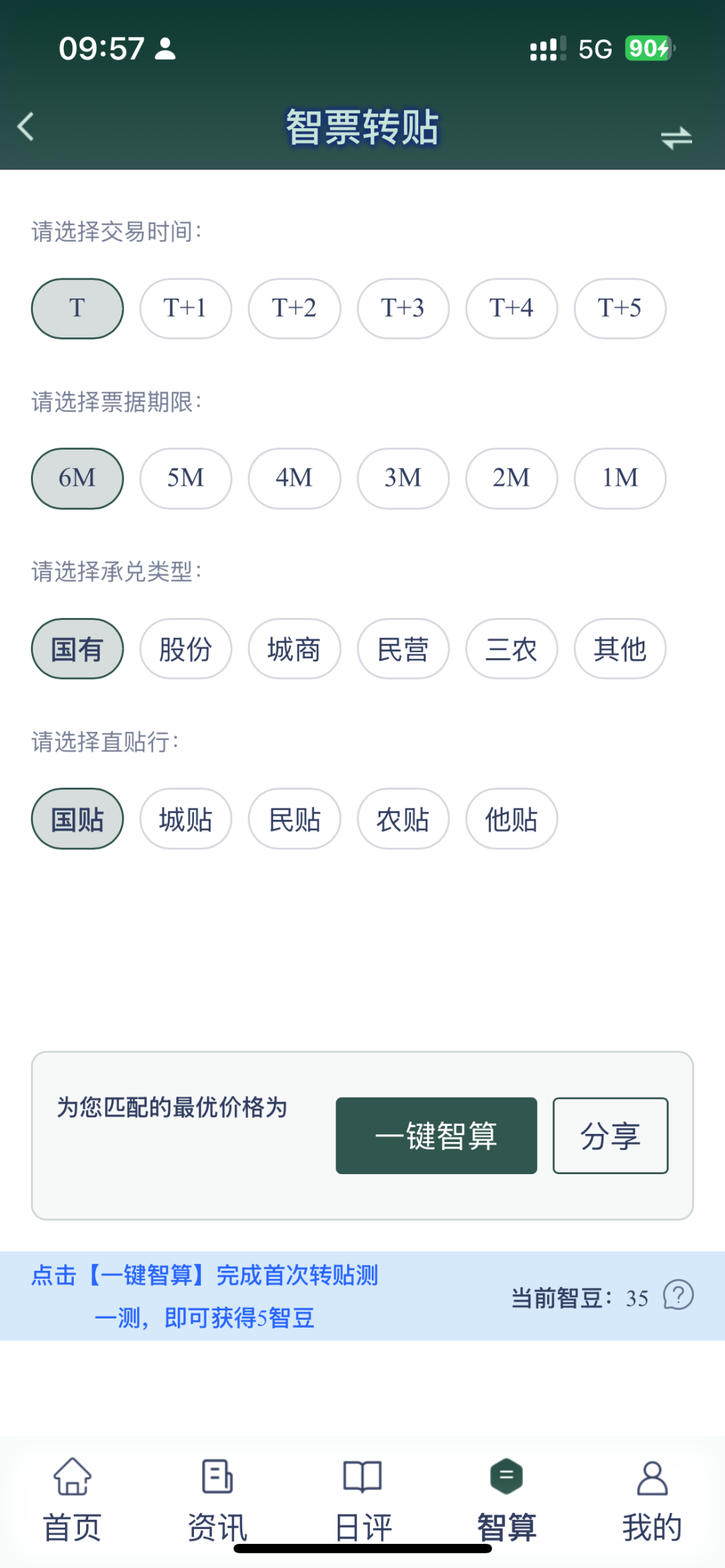Go back using the top-left arrow
The image size is (725, 1568).
pyautogui.click(x=26, y=126)
